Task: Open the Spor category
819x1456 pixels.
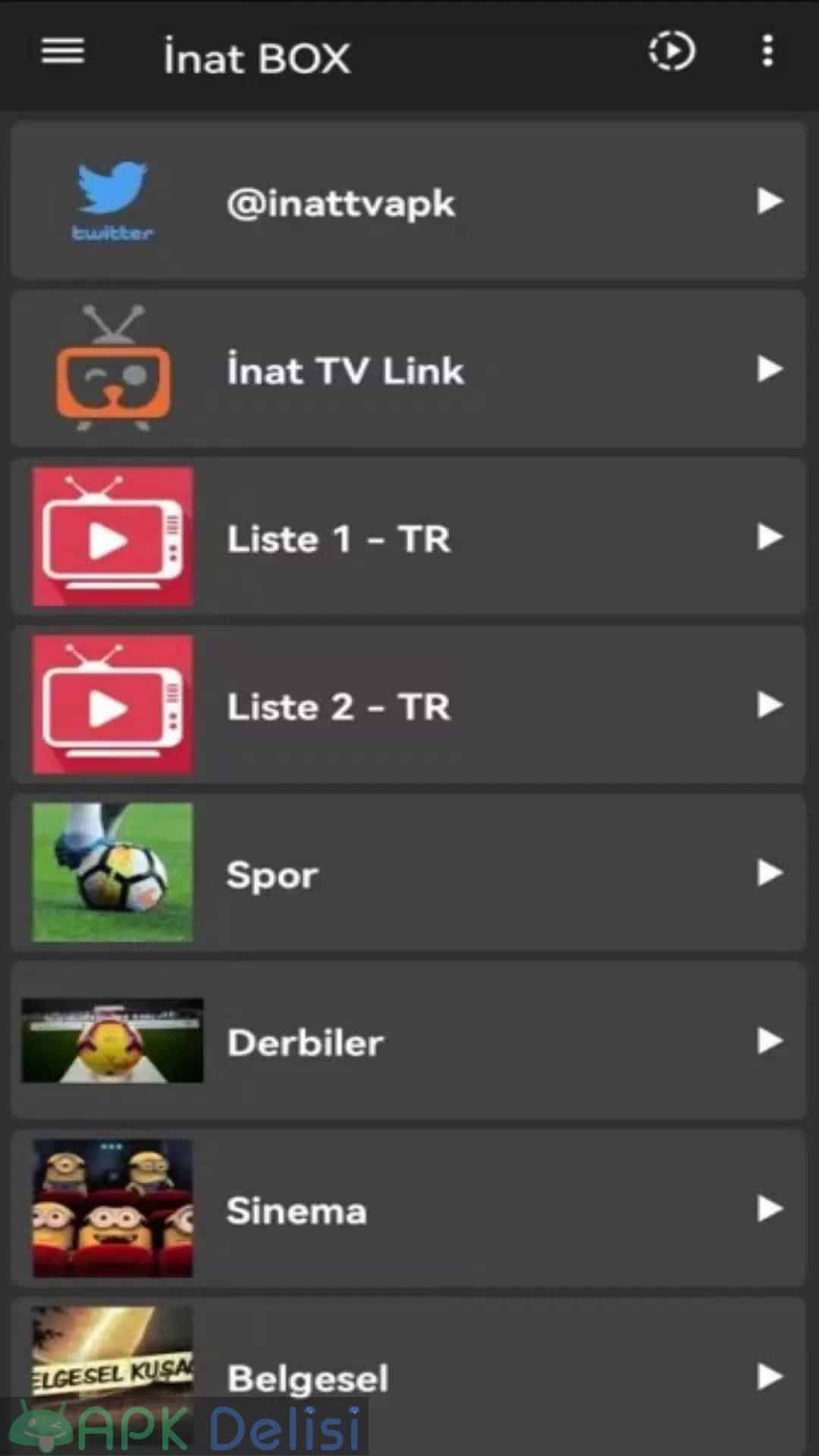Action: click(x=409, y=873)
